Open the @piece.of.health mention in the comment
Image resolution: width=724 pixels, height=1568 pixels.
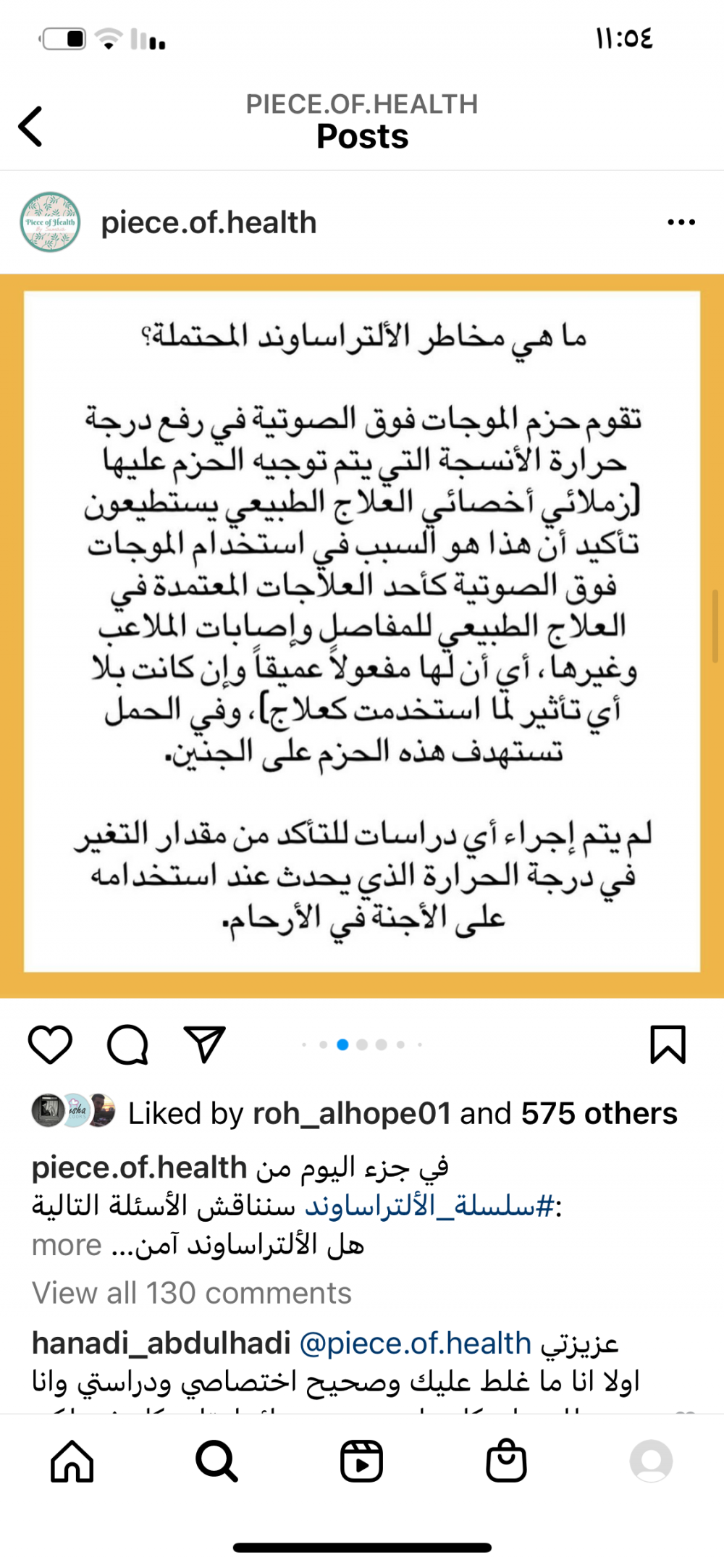tap(415, 1343)
